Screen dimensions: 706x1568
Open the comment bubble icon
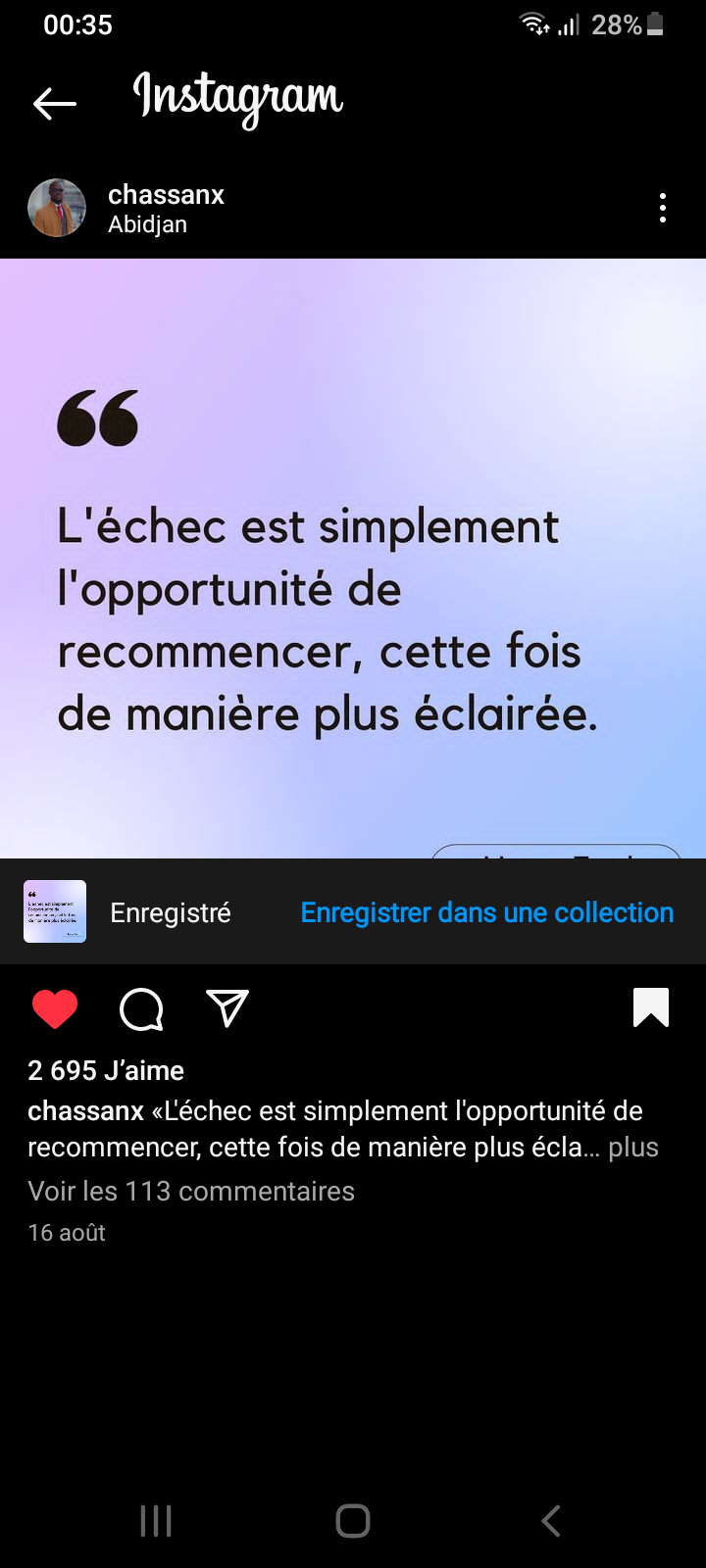[141, 1008]
